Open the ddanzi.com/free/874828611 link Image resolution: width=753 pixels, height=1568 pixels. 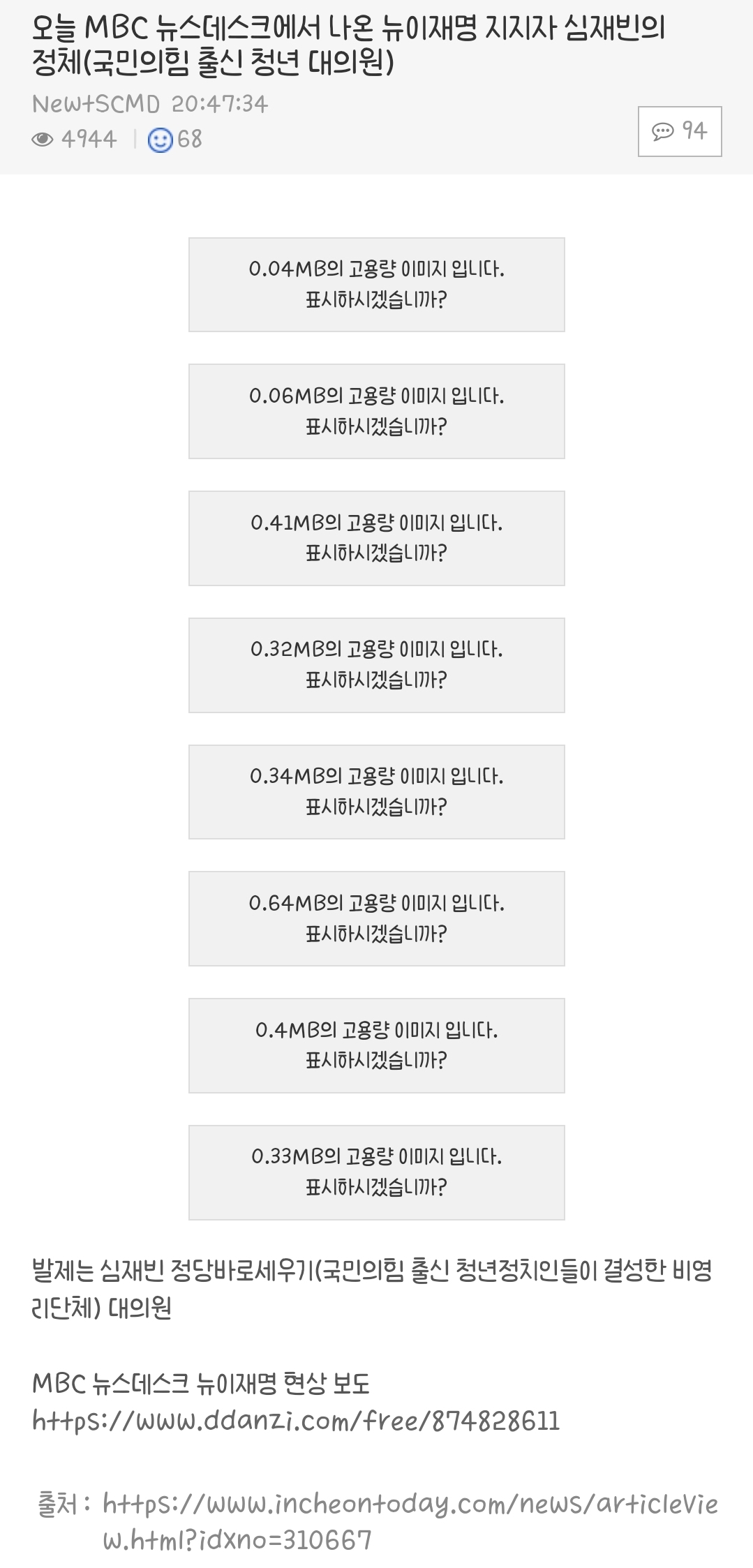[x=296, y=1421]
